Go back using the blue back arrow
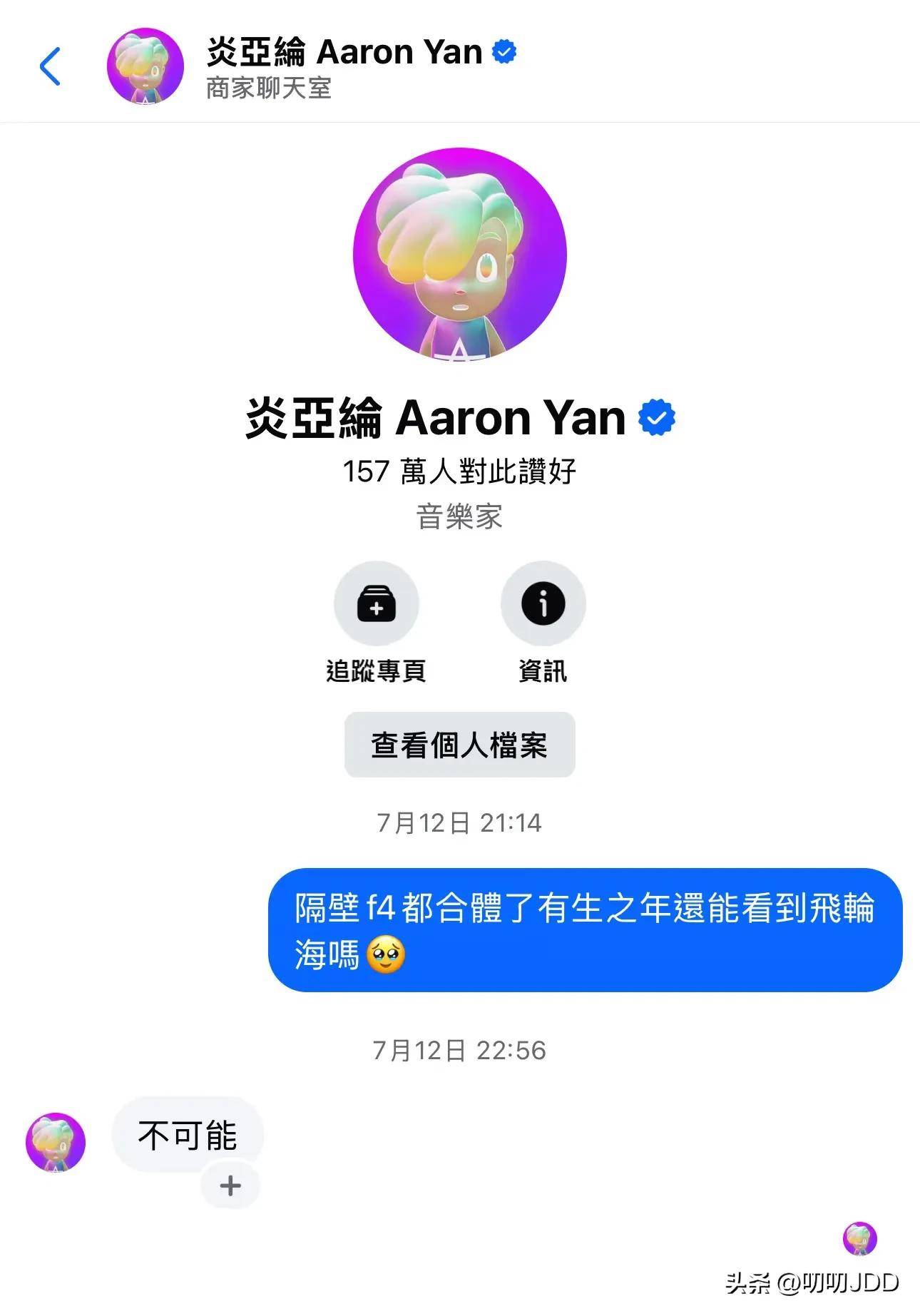 50,67
